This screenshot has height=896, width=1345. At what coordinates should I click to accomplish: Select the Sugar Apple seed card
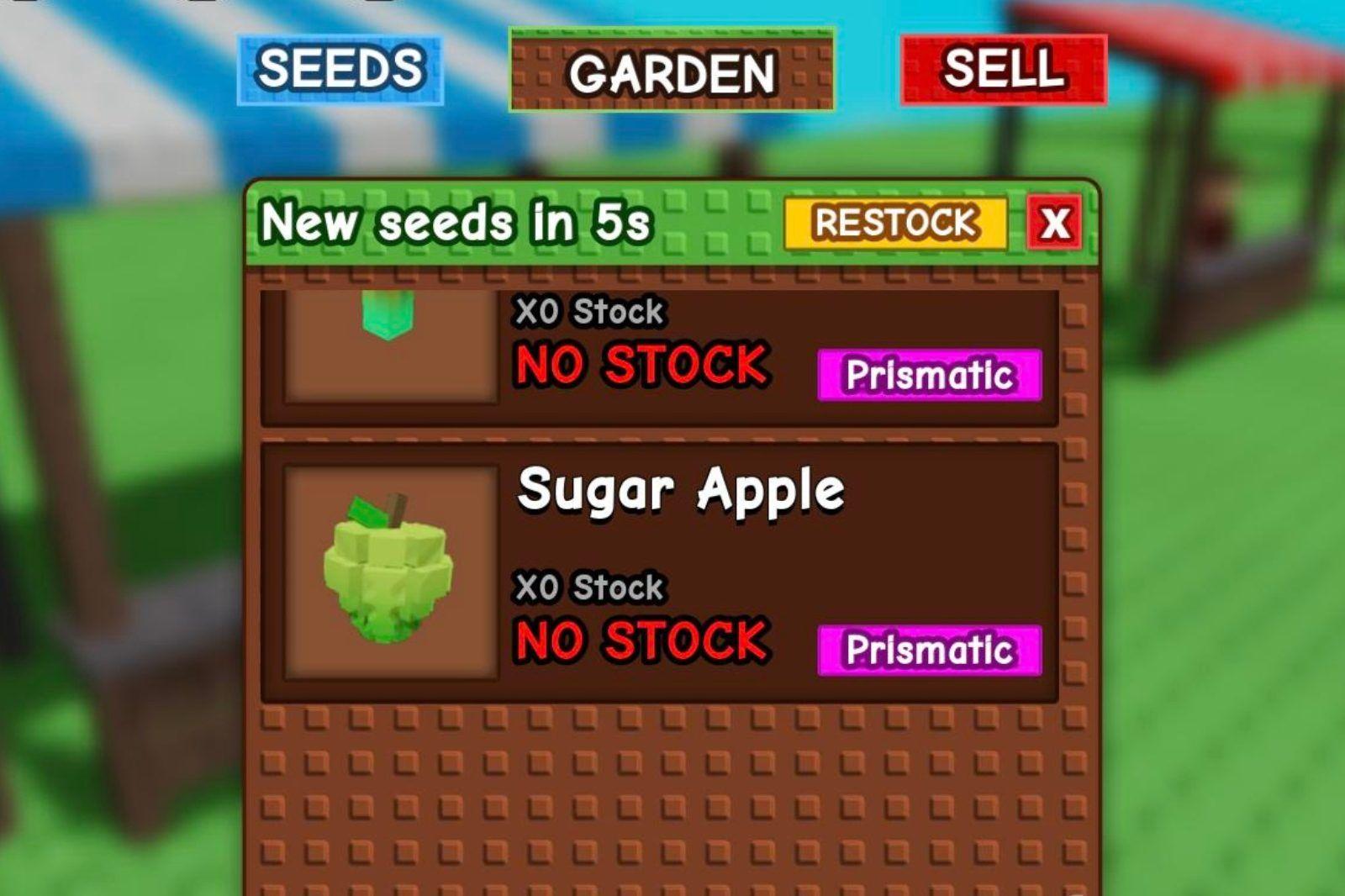658,573
